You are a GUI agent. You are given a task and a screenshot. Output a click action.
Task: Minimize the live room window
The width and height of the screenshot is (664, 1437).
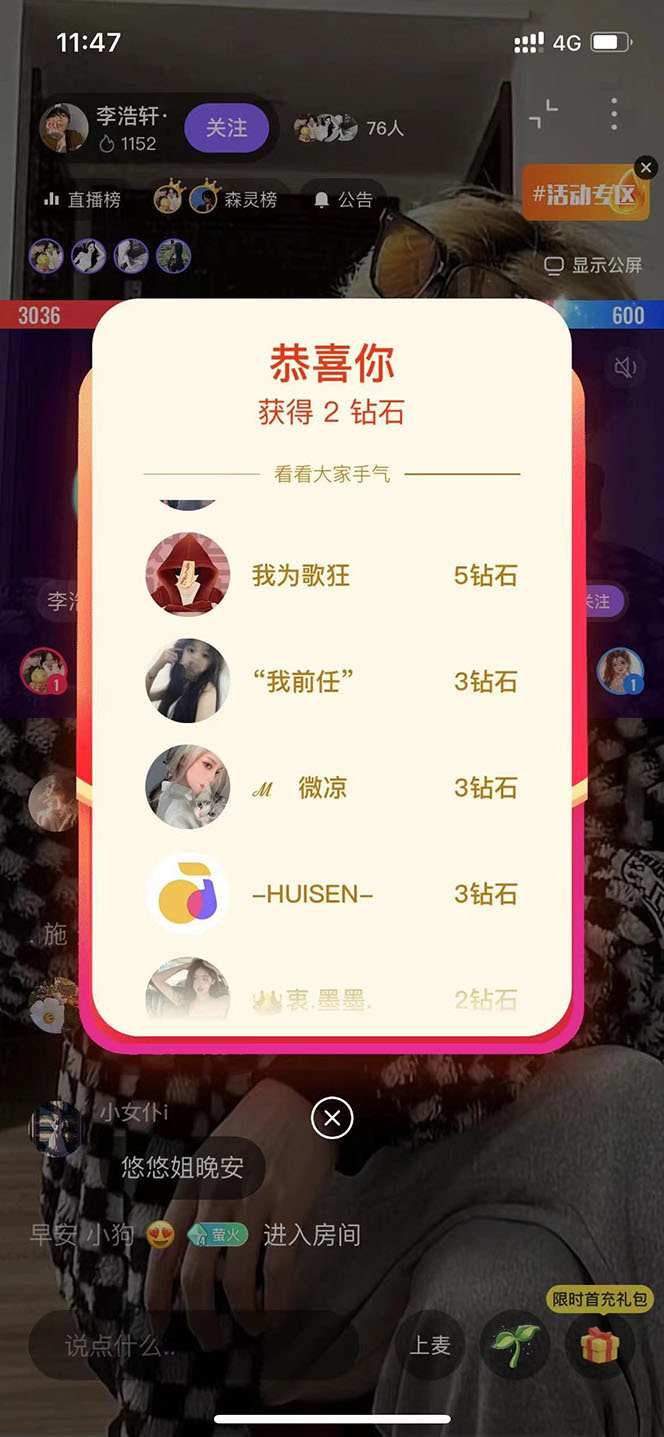(543, 114)
